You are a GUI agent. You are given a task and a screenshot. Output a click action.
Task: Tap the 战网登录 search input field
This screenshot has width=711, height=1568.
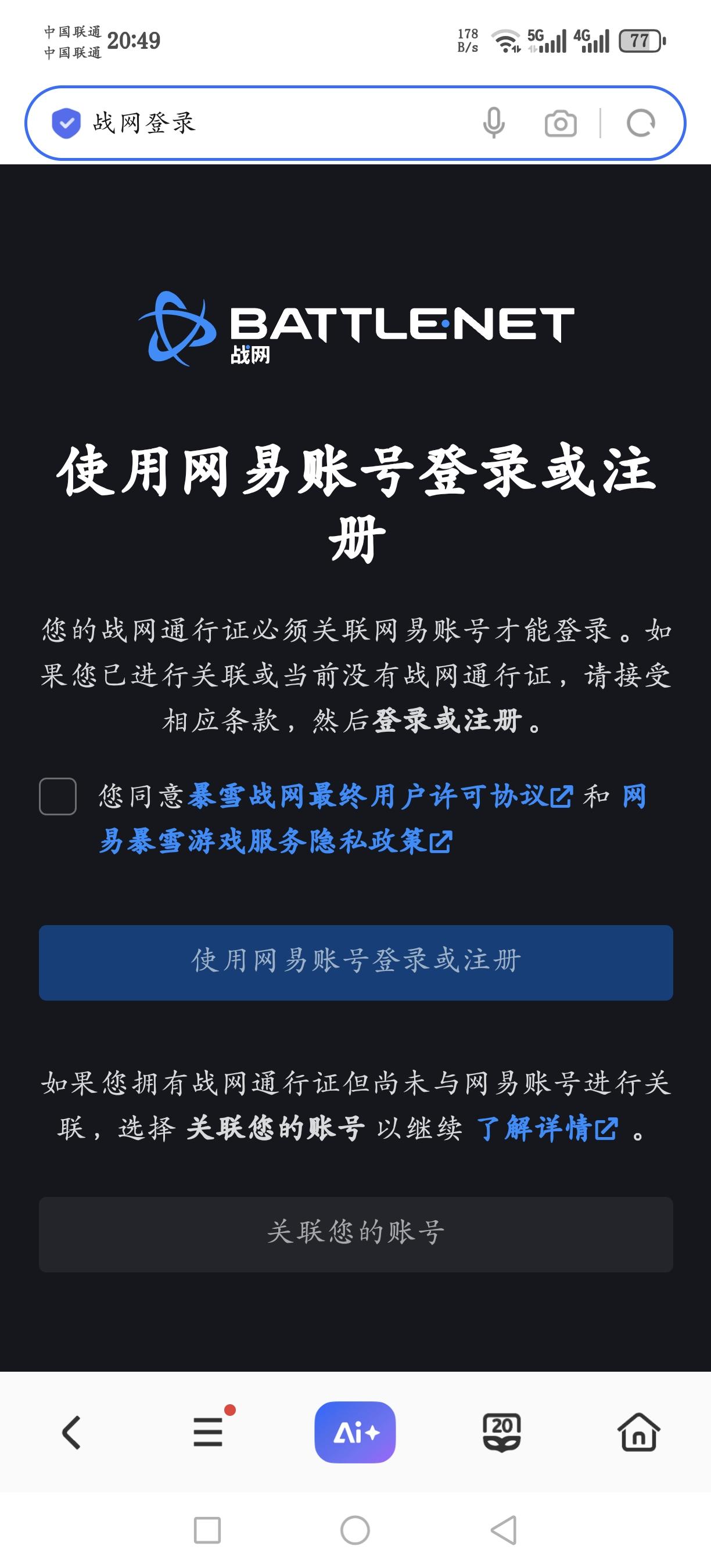243,123
